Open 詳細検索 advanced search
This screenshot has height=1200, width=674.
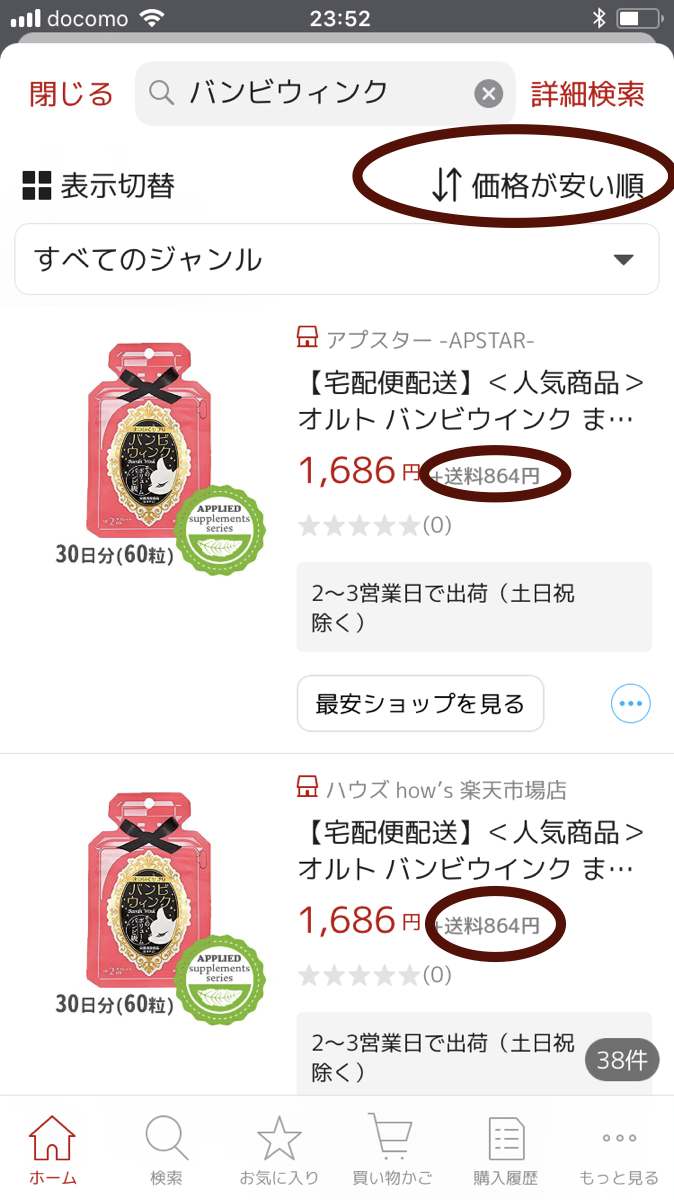pos(587,94)
